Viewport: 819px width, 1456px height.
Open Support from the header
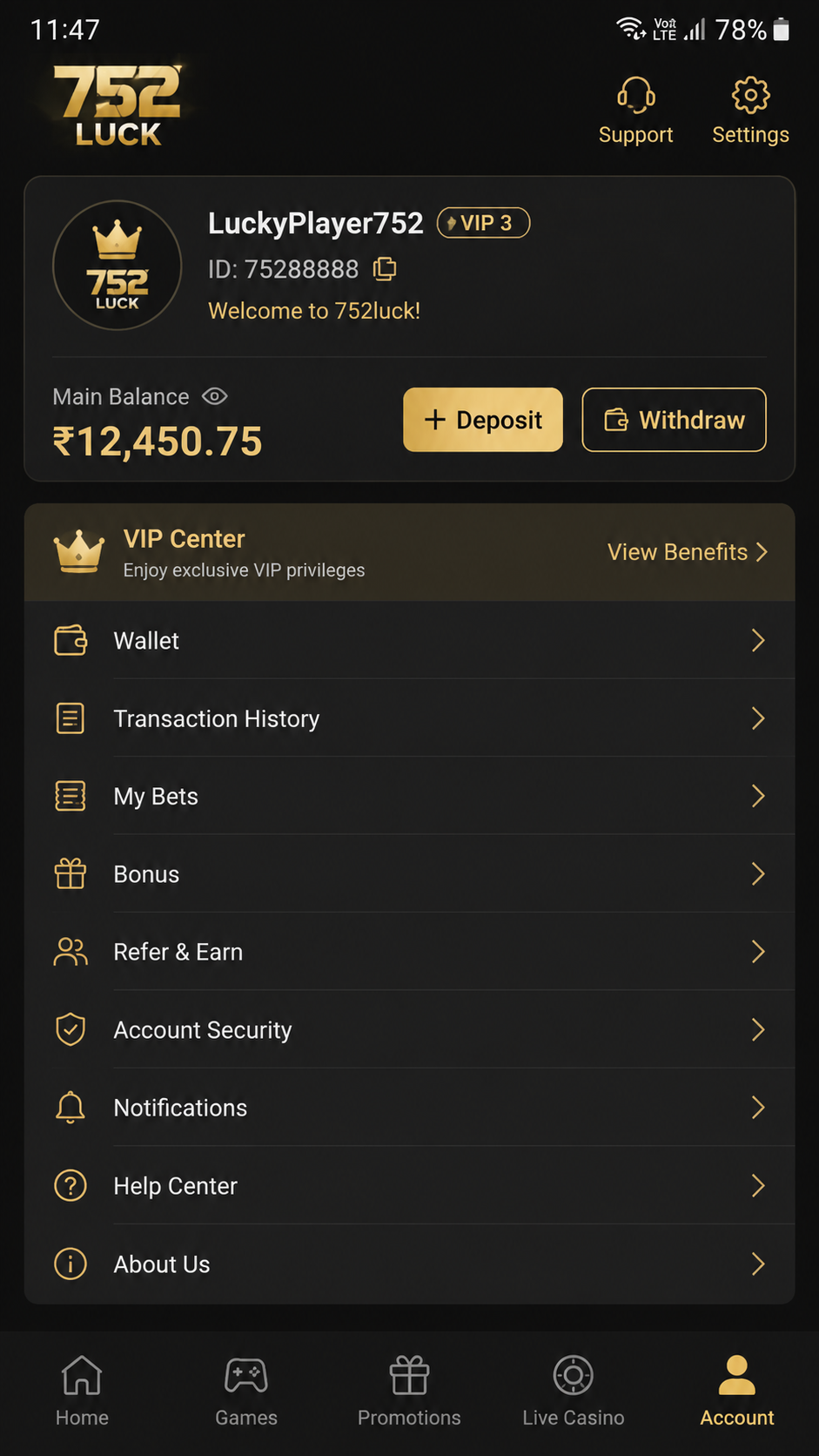(x=635, y=111)
